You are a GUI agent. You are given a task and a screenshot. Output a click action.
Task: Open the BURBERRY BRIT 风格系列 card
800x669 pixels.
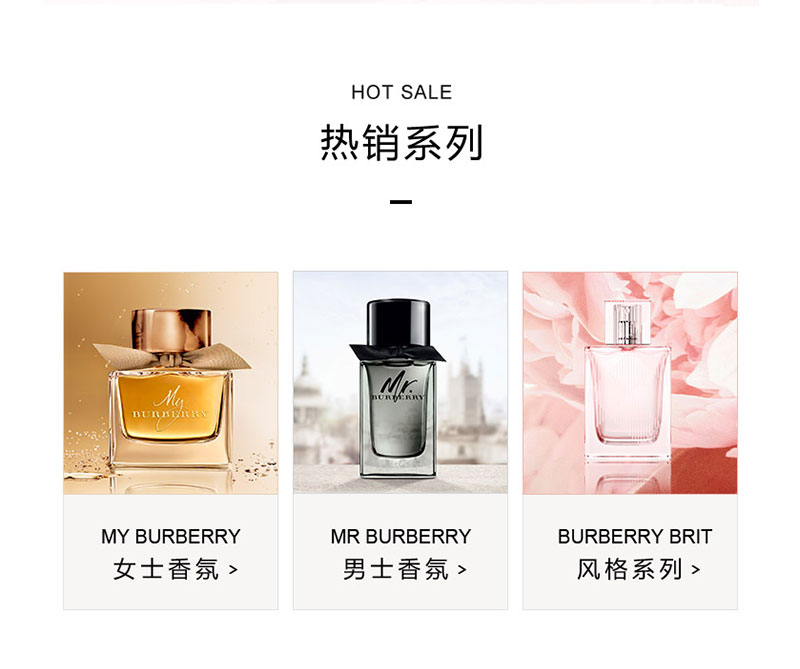(x=630, y=440)
